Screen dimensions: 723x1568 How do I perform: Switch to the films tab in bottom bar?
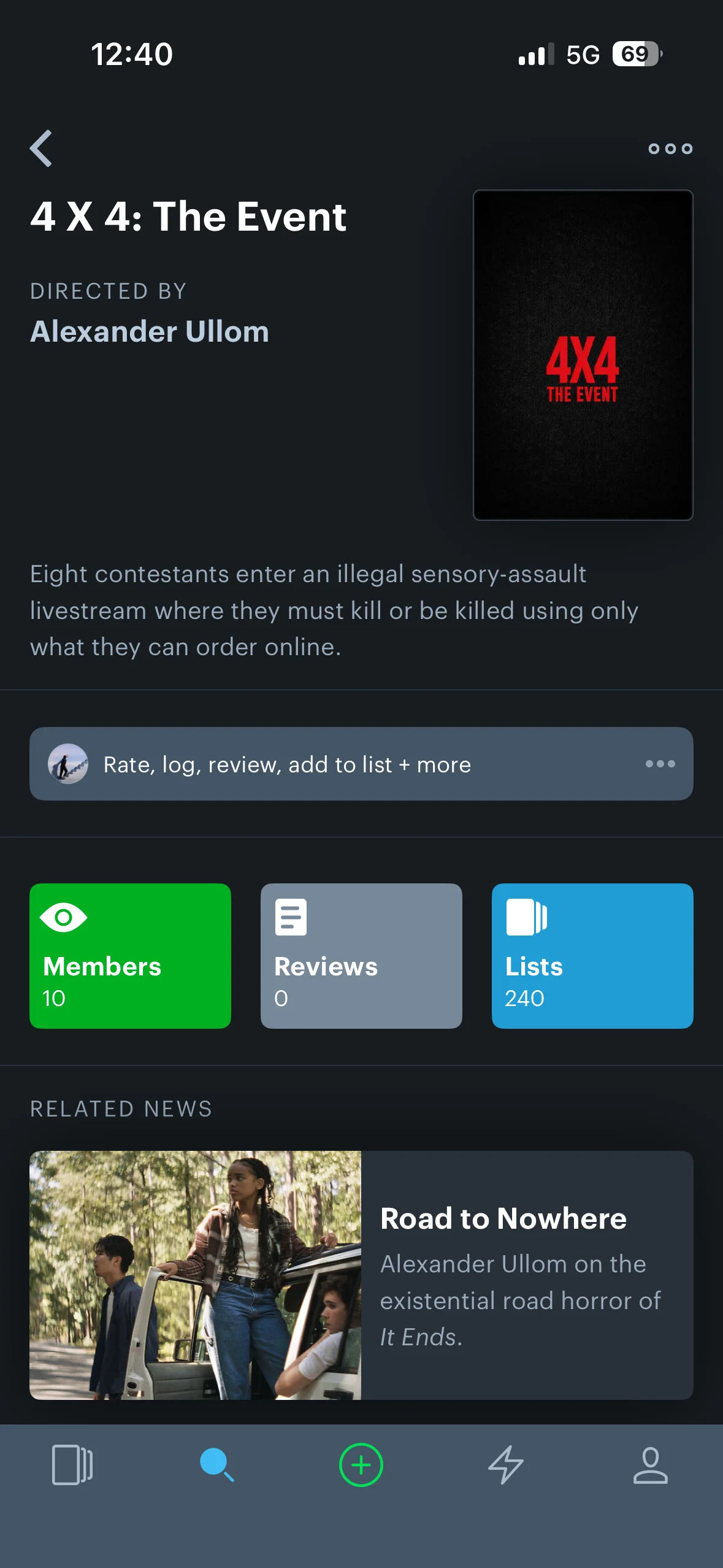(x=72, y=1465)
